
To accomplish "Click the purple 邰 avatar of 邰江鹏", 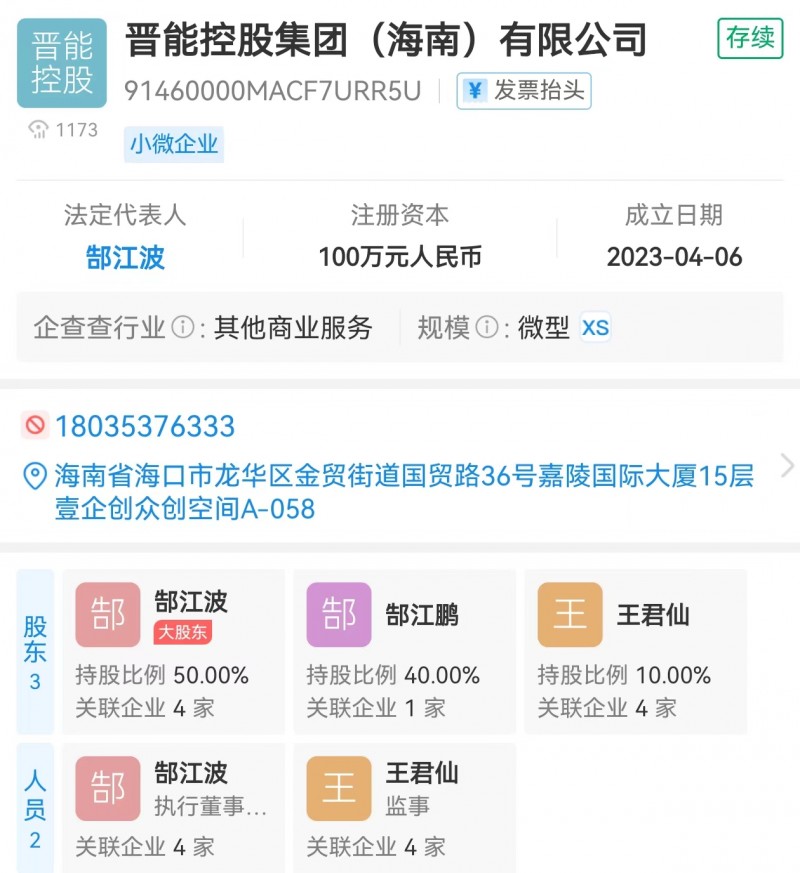I will pyautogui.click(x=339, y=615).
